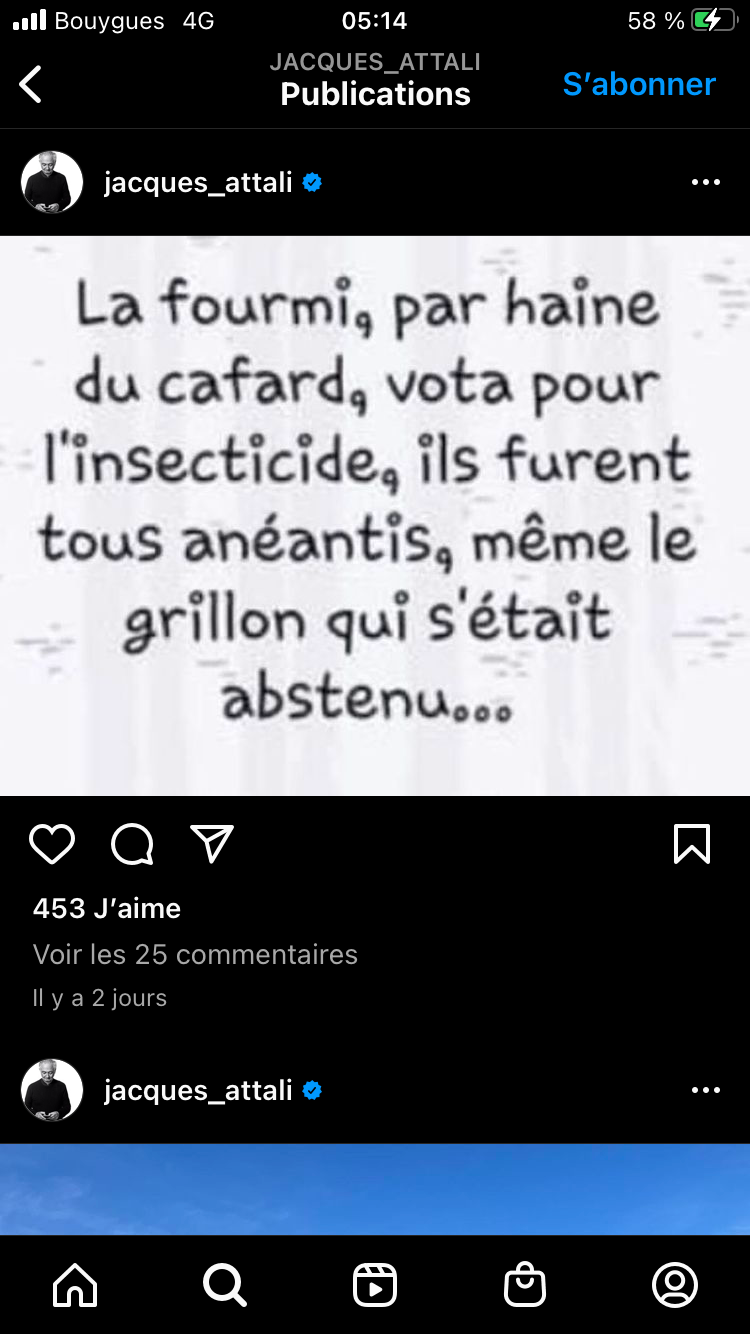The width and height of the screenshot is (750, 1334).
Task: Switch to the Shop tab
Action: [525, 1285]
